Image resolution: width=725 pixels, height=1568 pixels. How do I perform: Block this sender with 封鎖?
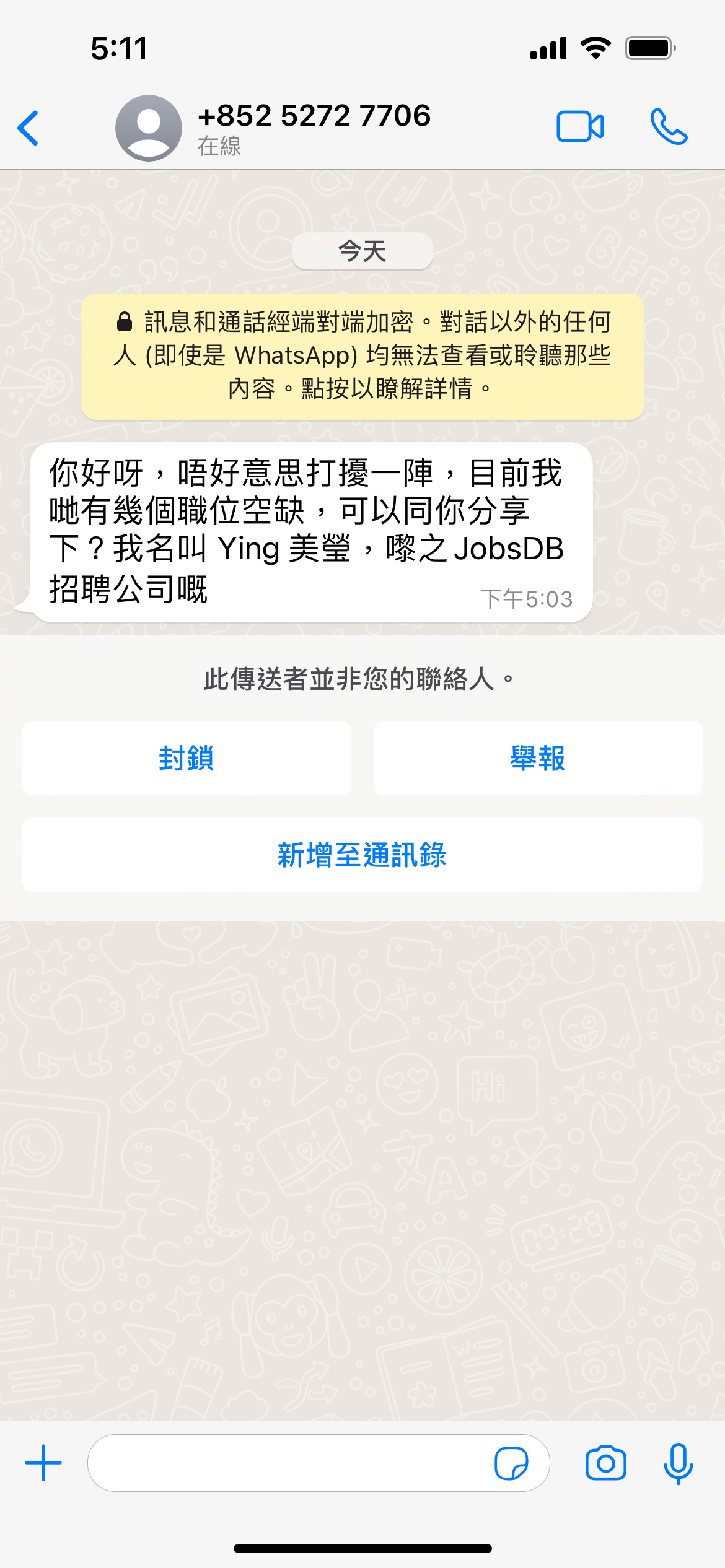187,758
